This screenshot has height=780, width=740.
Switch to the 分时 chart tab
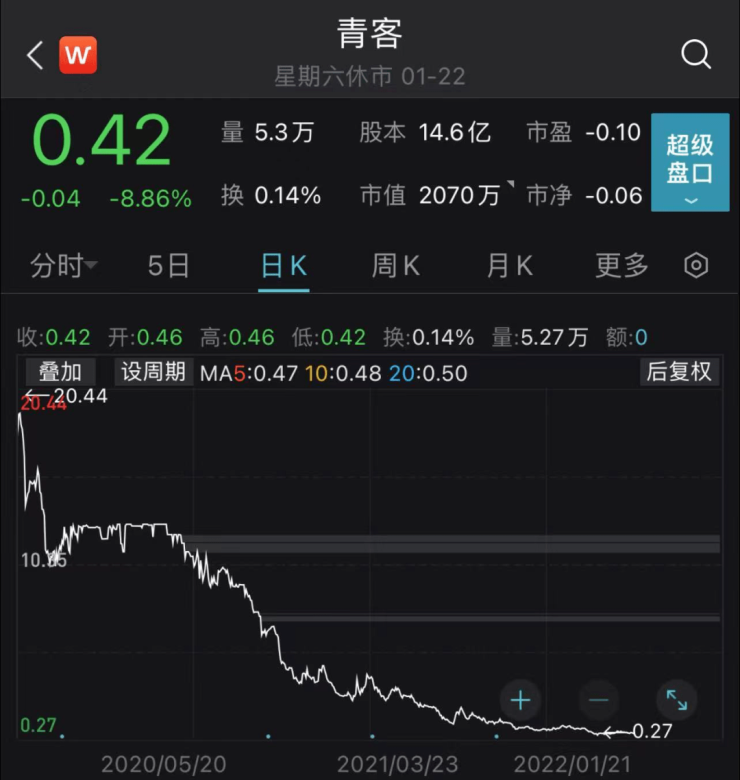click(63, 265)
